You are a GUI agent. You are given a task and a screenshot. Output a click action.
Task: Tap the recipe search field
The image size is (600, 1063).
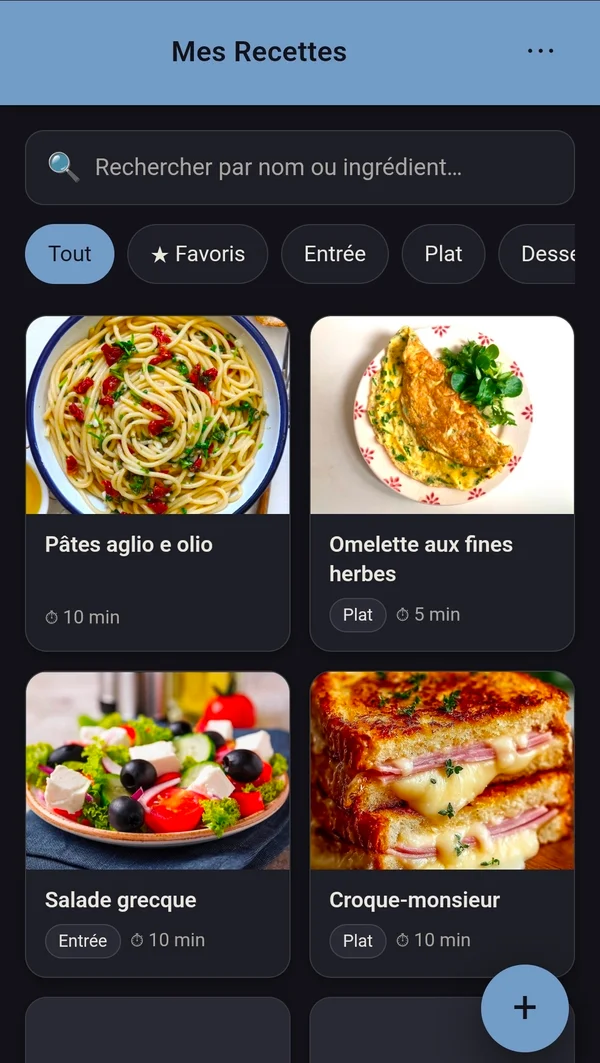click(x=300, y=167)
